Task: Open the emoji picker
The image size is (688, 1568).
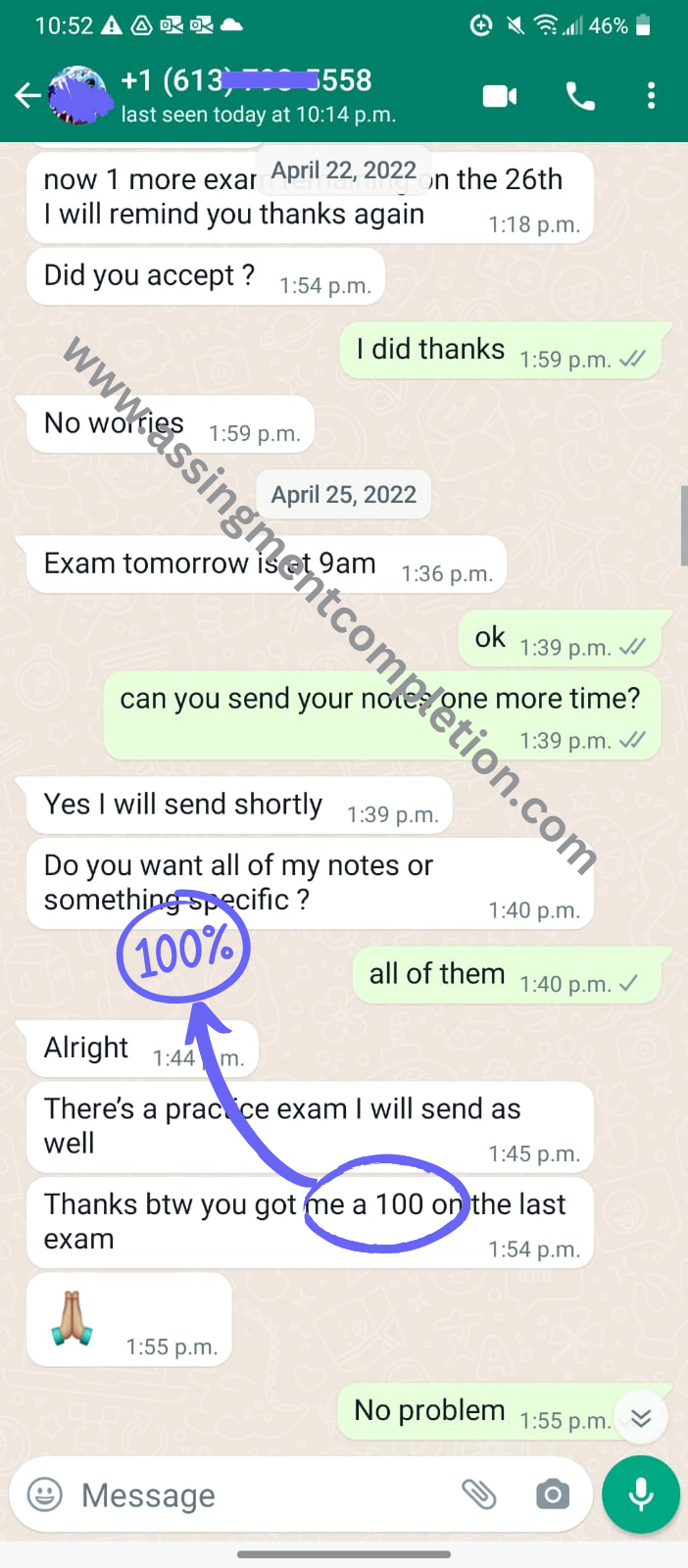Action: tap(45, 1494)
